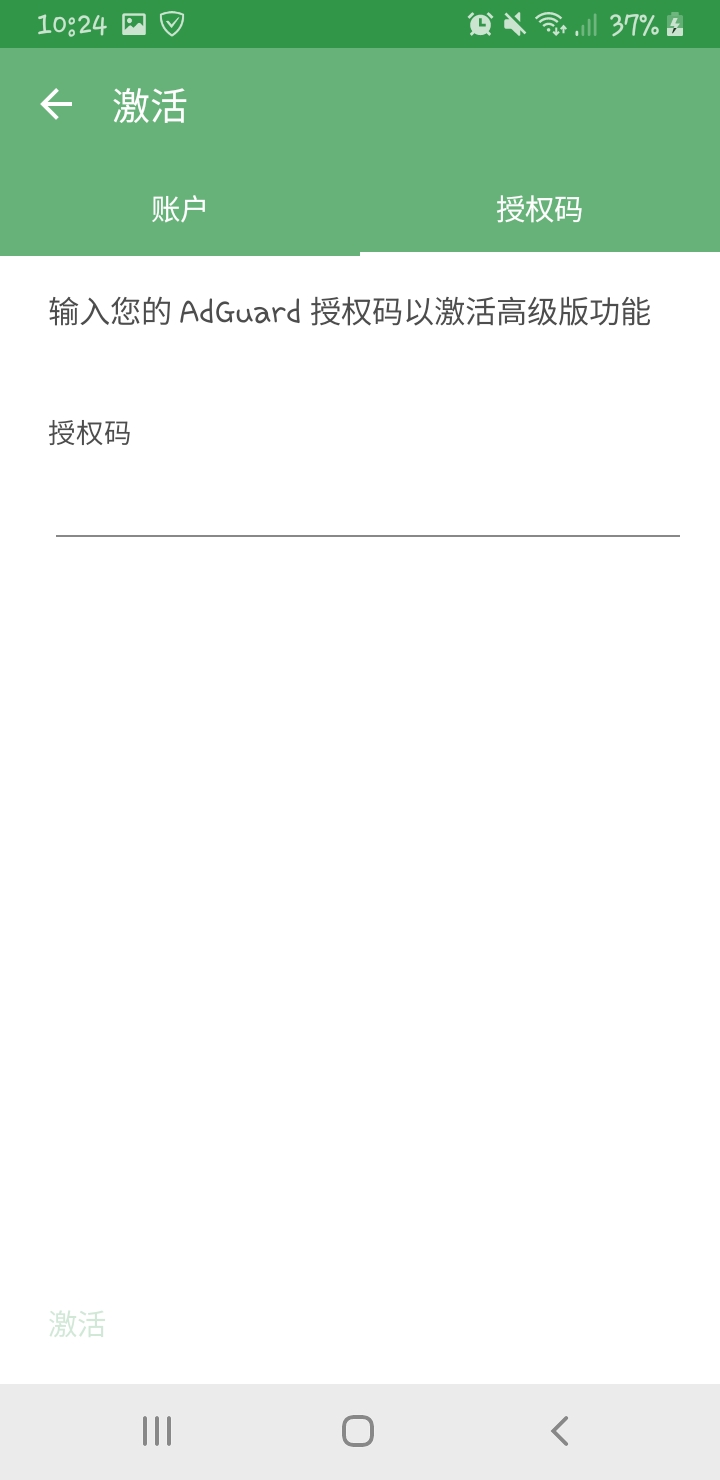The width and height of the screenshot is (720, 1480).
Task: Focus the 授权码 input field
Action: click(x=368, y=505)
